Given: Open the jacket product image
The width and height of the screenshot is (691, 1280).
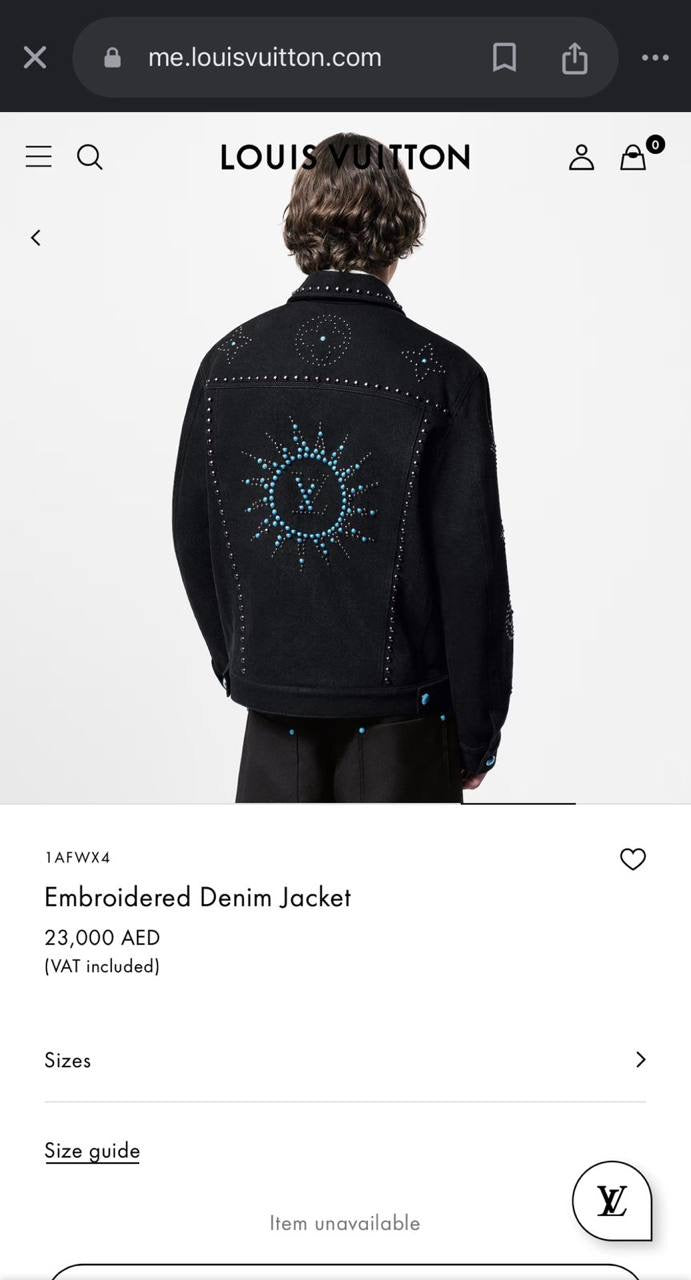Looking at the screenshot, I should click(x=345, y=500).
